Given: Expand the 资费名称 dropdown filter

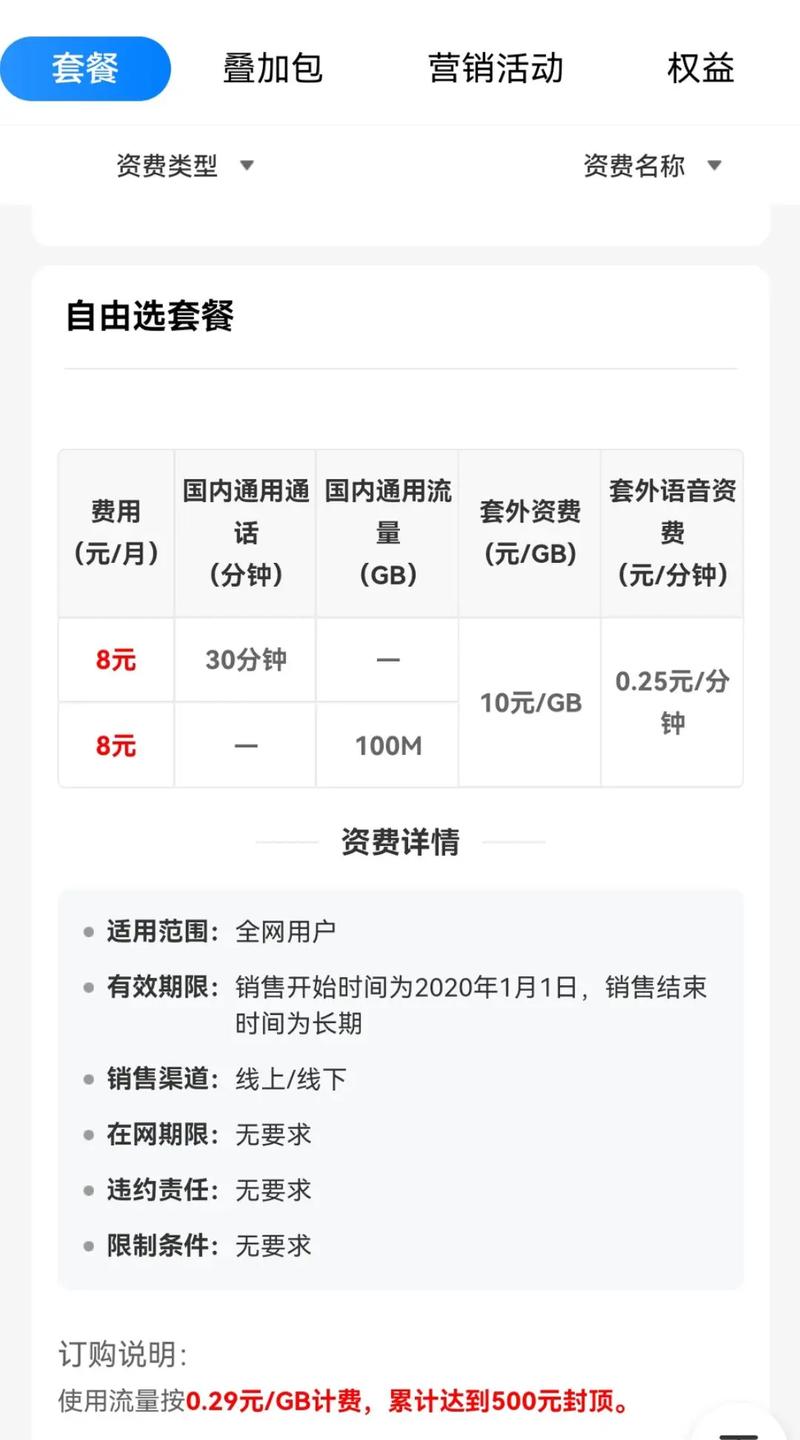Looking at the screenshot, I should pyautogui.click(x=652, y=166).
